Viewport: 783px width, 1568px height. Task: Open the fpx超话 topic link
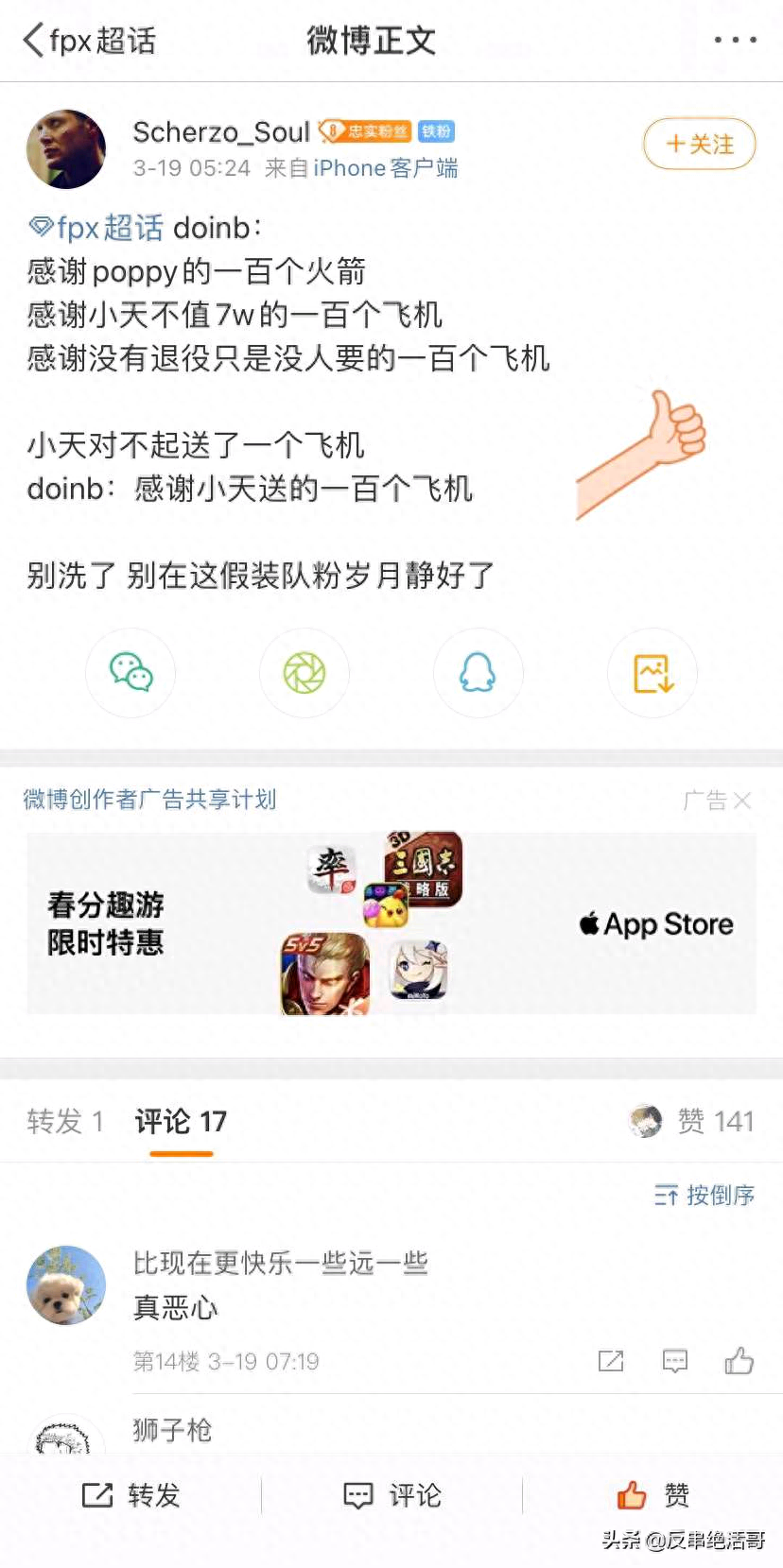[x=96, y=228]
